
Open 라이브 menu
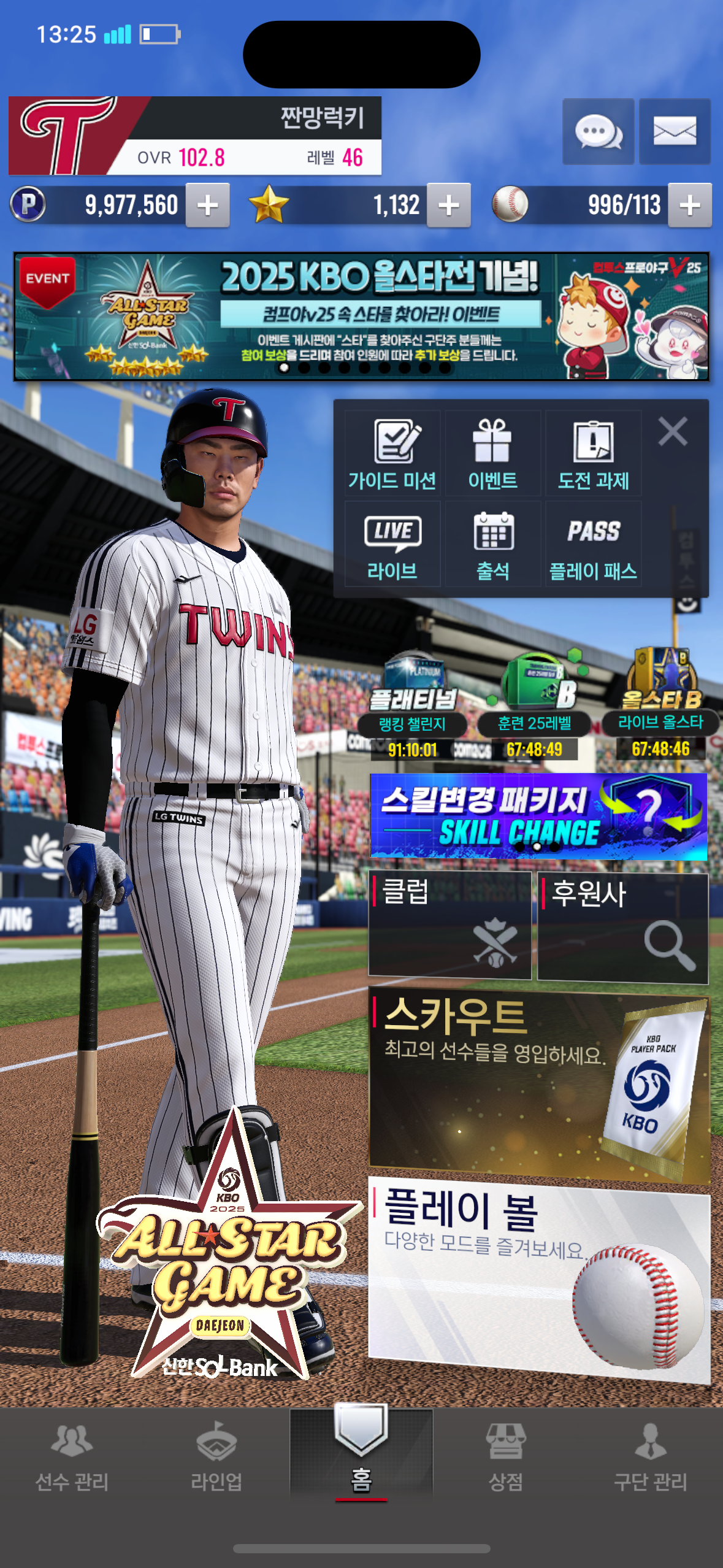click(x=392, y=544)
